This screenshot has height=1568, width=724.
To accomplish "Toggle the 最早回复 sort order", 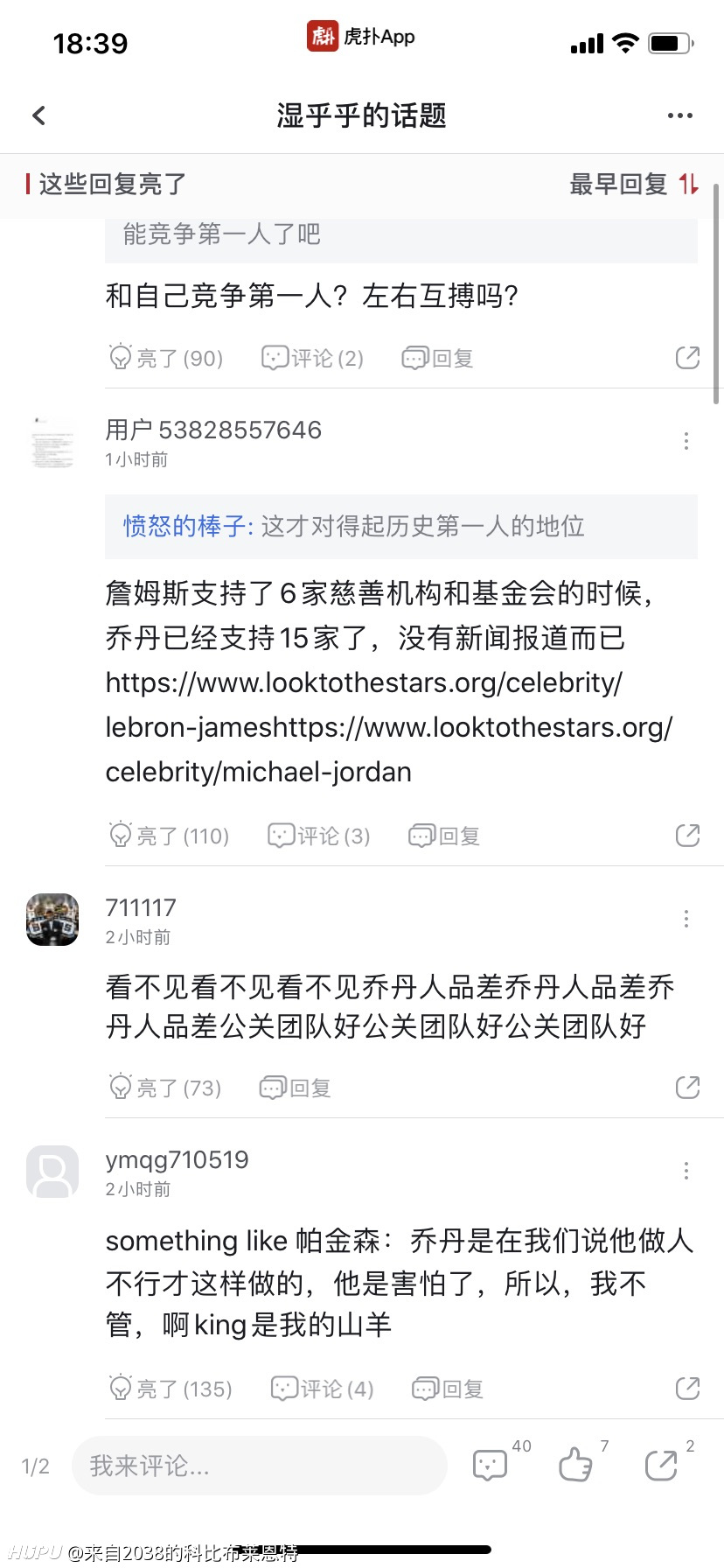I will pos(634,184).
